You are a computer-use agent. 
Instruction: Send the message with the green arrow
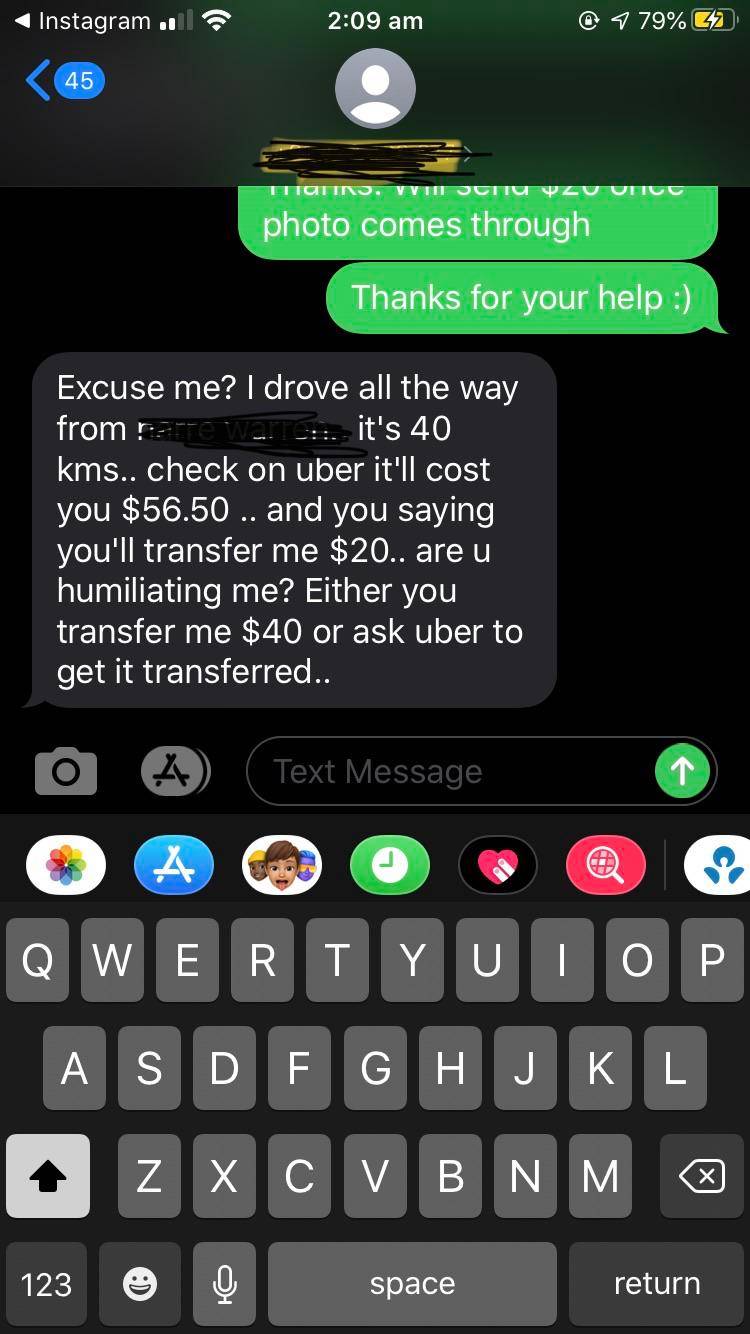[x=683, y=771]
